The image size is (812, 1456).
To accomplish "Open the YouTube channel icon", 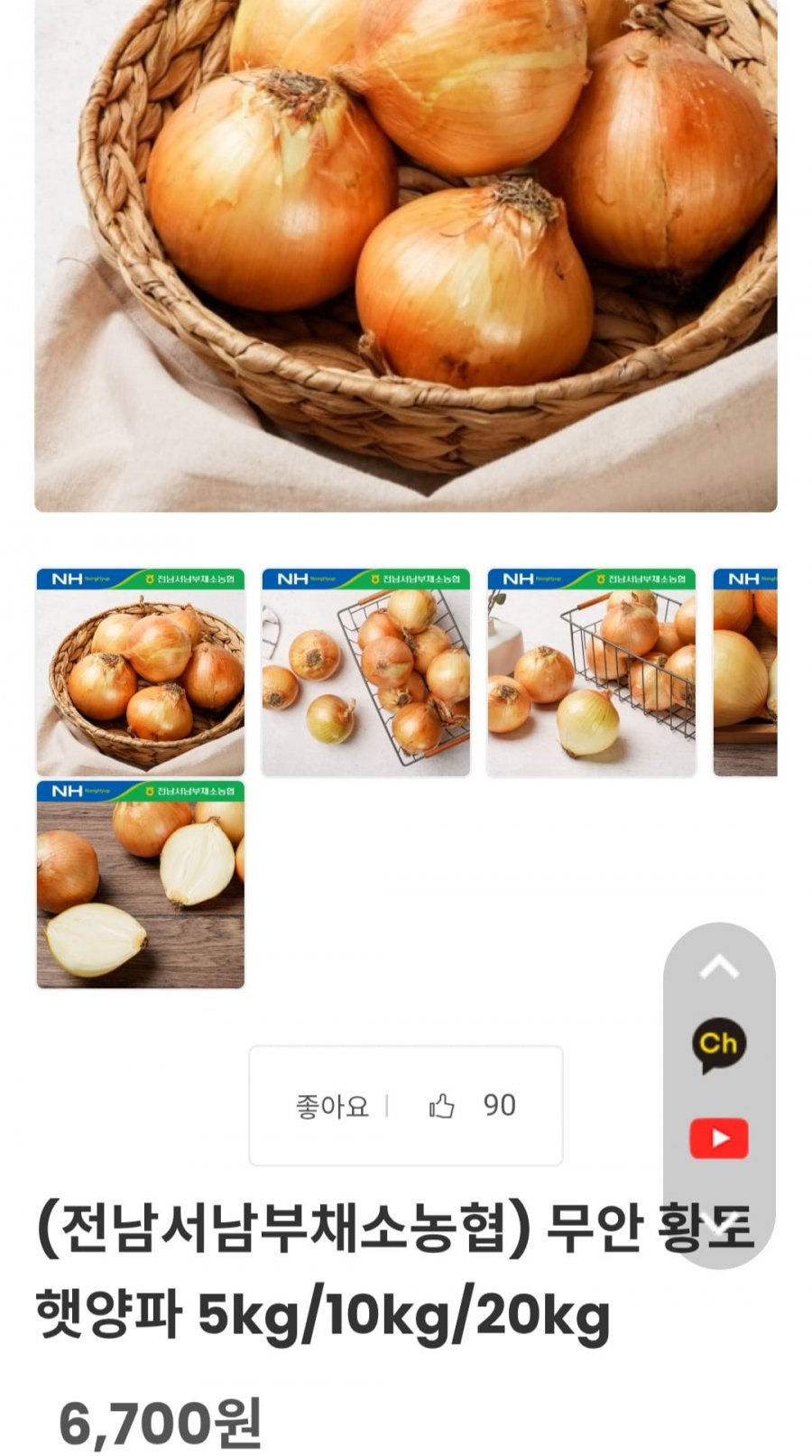I will click(x=719, y=1138).
